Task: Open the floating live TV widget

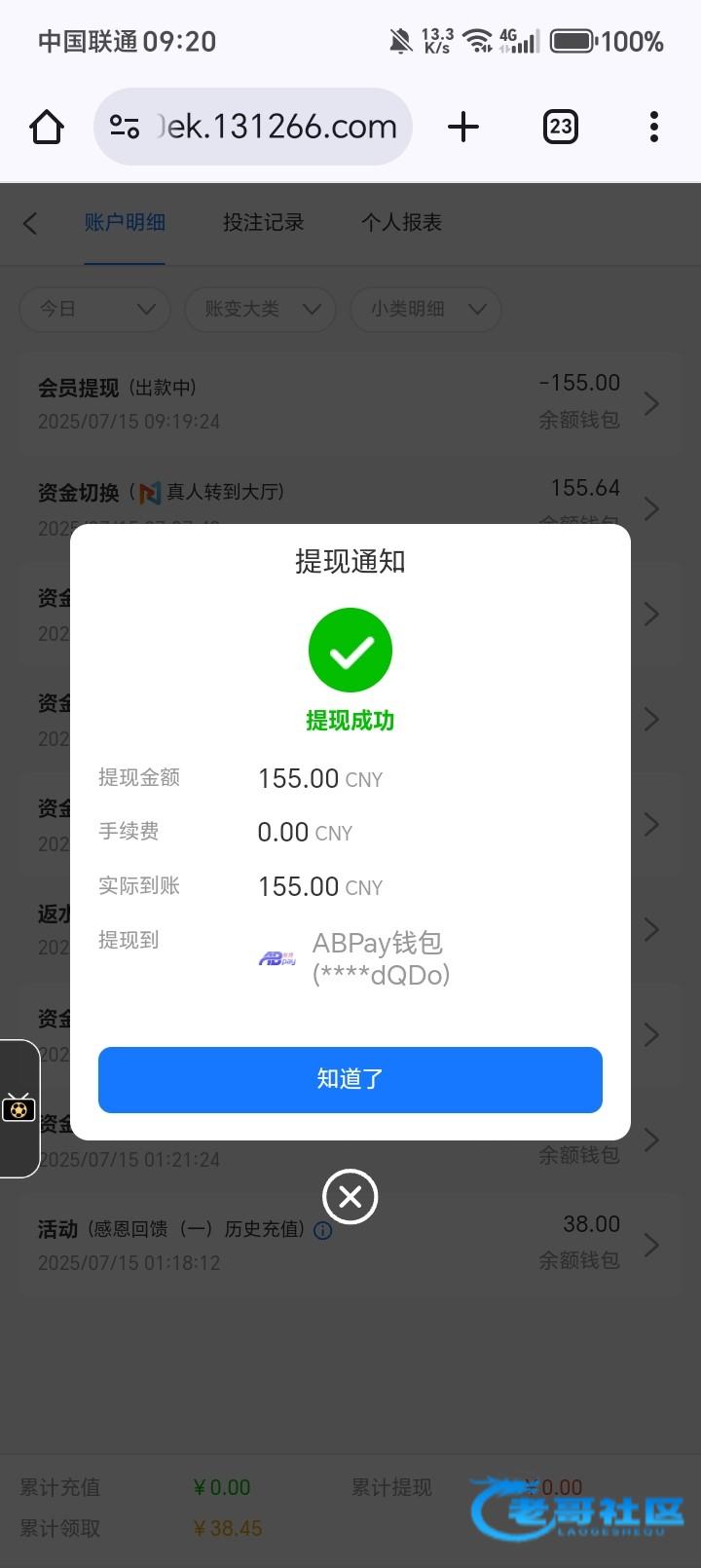Action: pos(18,1108)
